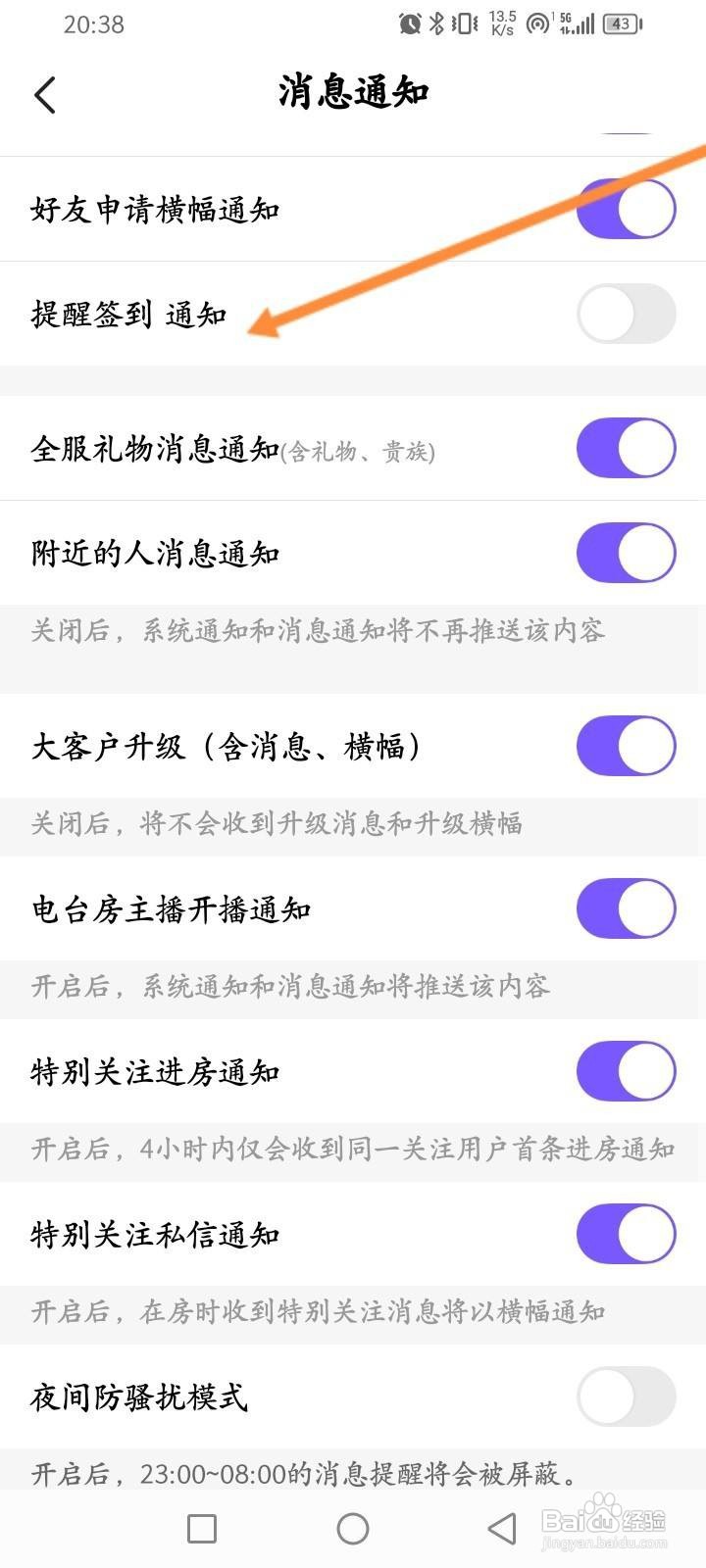This screenshot has width=706, height=1568.
Task: Enable 夜间防骚扰模式
Action: tap(626, 1396)
